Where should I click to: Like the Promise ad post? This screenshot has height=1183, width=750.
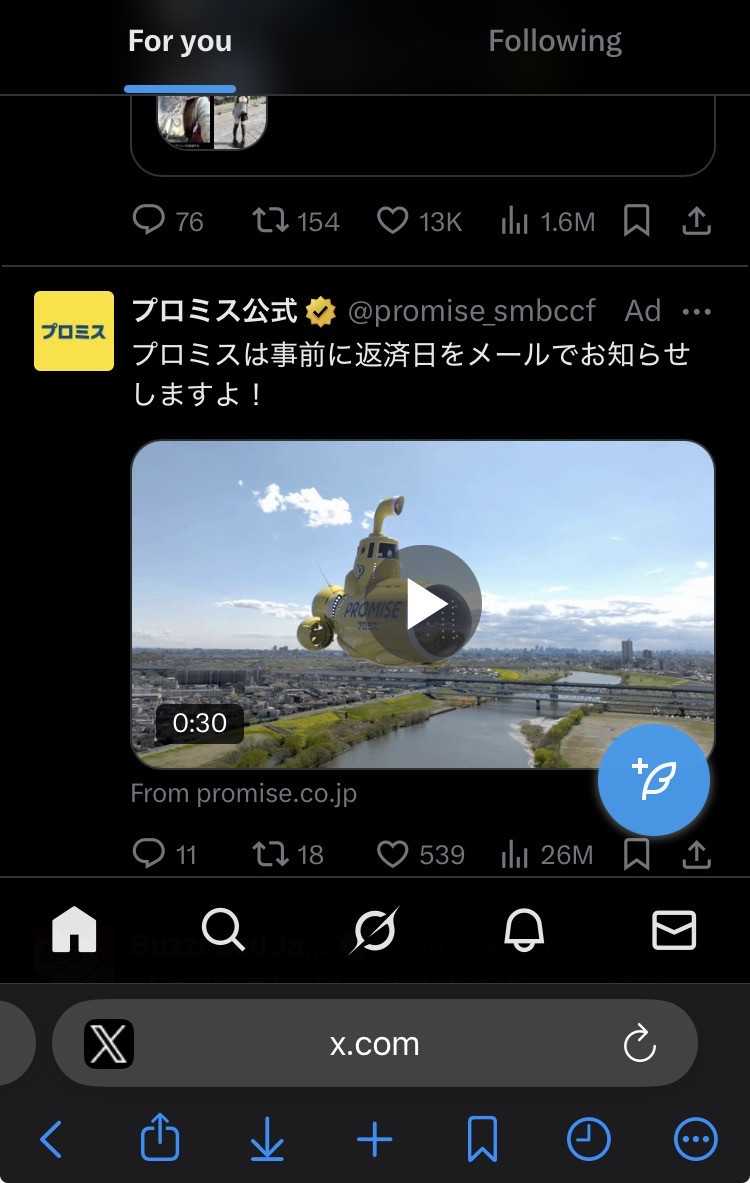392,854
